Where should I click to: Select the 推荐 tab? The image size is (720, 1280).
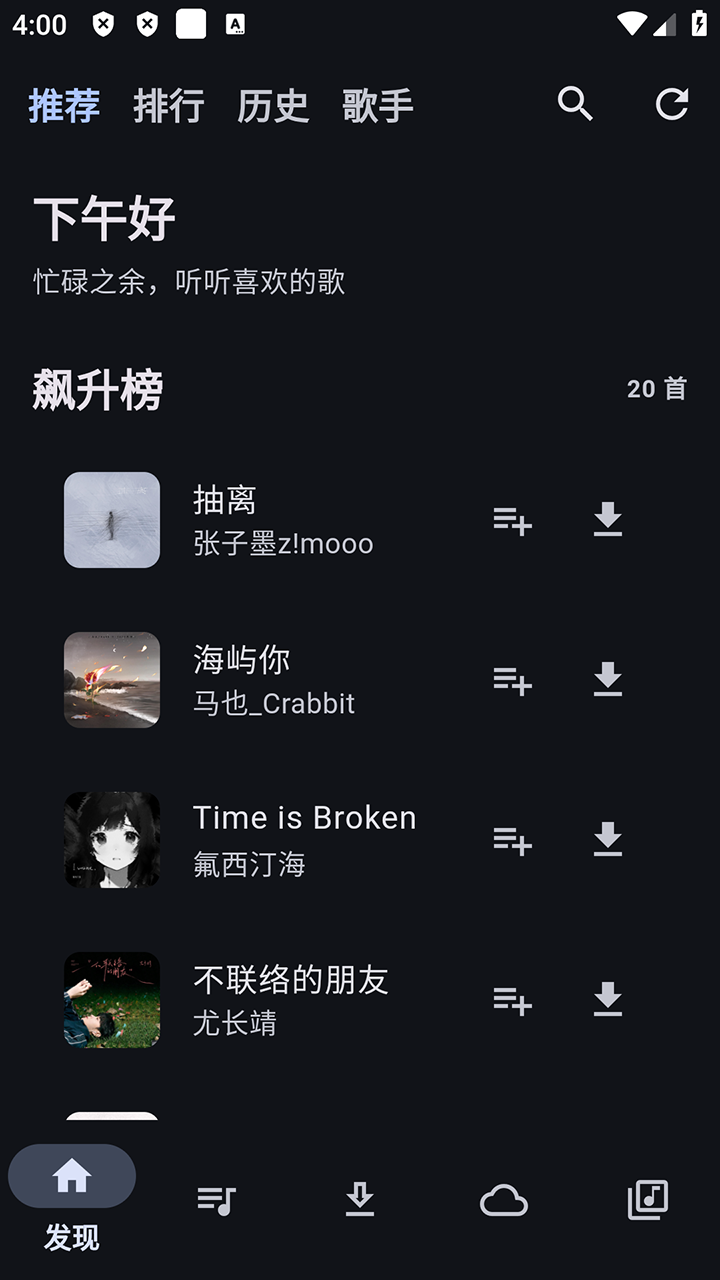tap(64, 106)
